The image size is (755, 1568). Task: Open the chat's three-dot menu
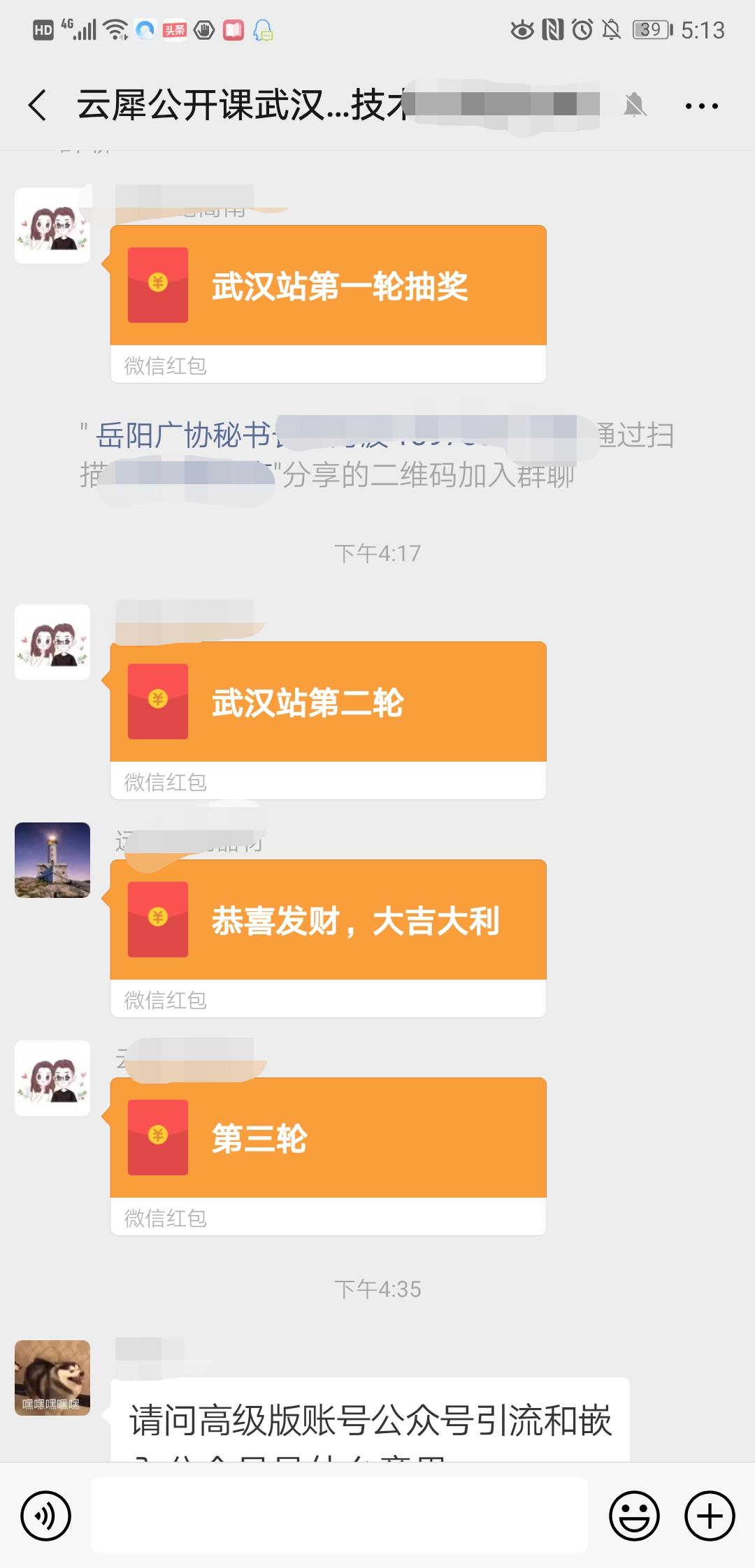coord(701,106)
